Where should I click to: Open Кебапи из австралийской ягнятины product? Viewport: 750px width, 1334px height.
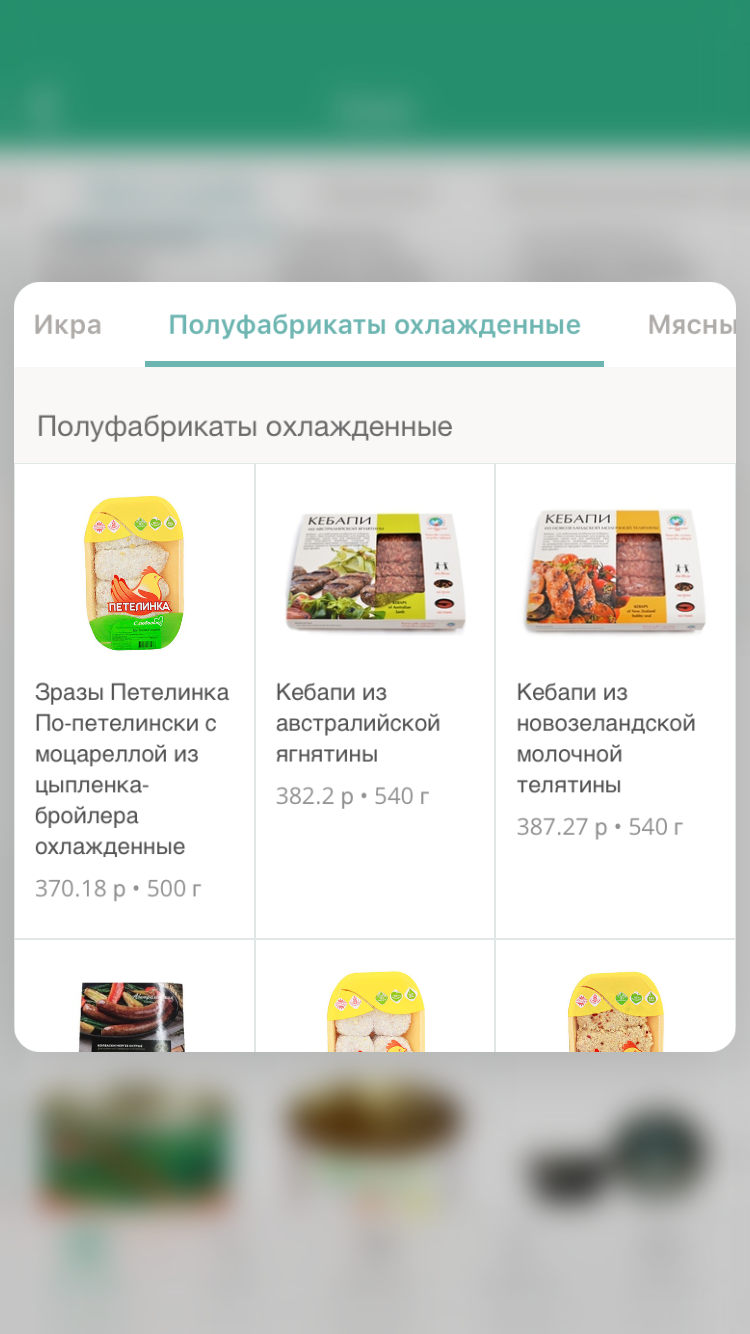375,701
